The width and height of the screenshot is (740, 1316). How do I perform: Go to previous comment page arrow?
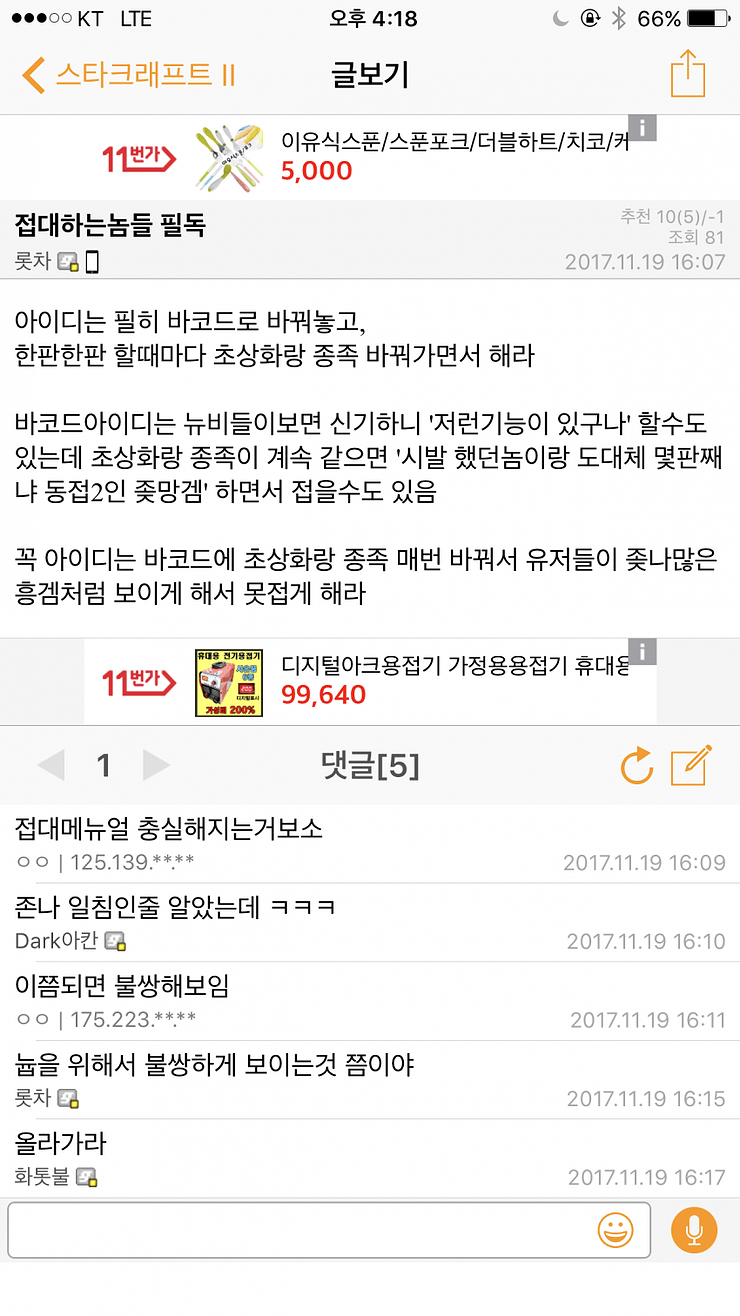51,766
